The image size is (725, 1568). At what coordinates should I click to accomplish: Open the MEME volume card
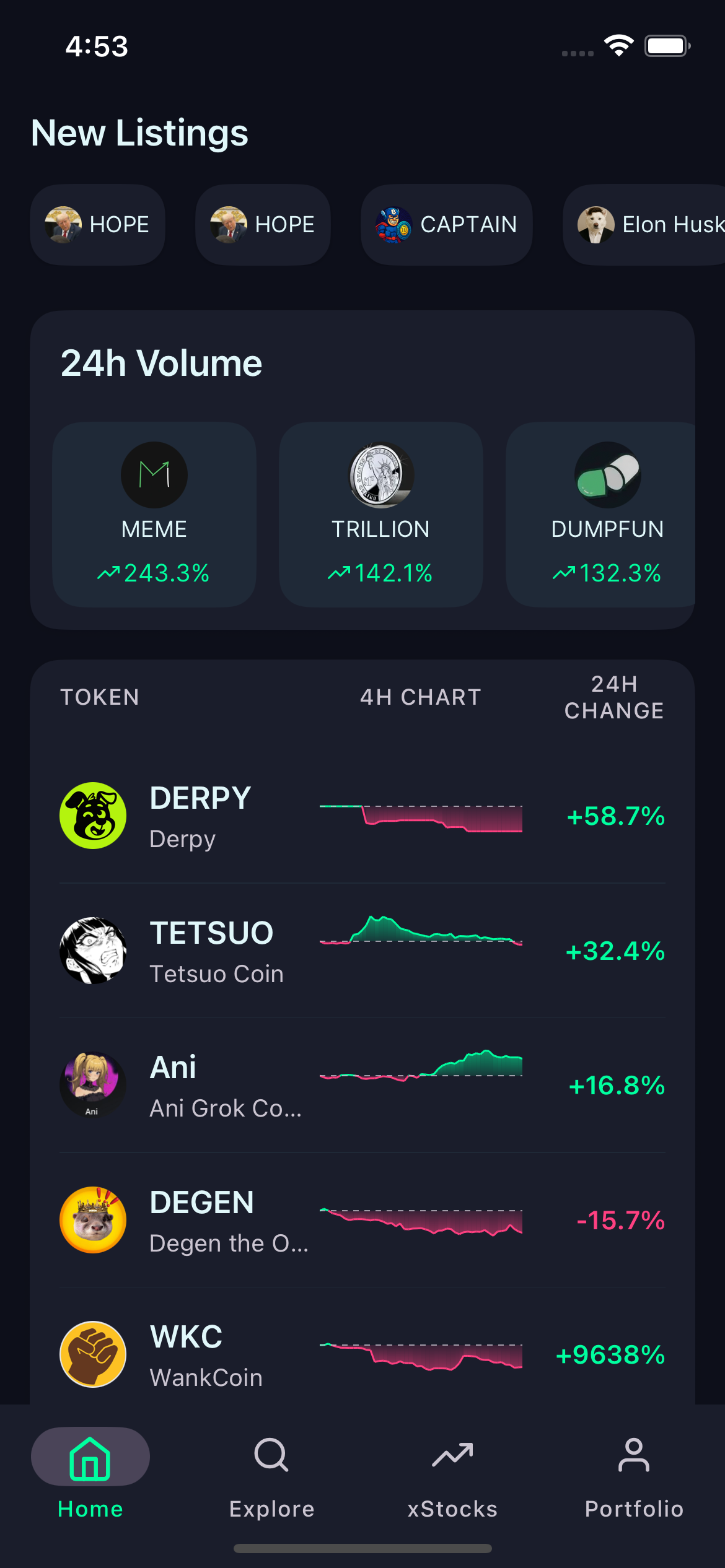click(154, 514)
